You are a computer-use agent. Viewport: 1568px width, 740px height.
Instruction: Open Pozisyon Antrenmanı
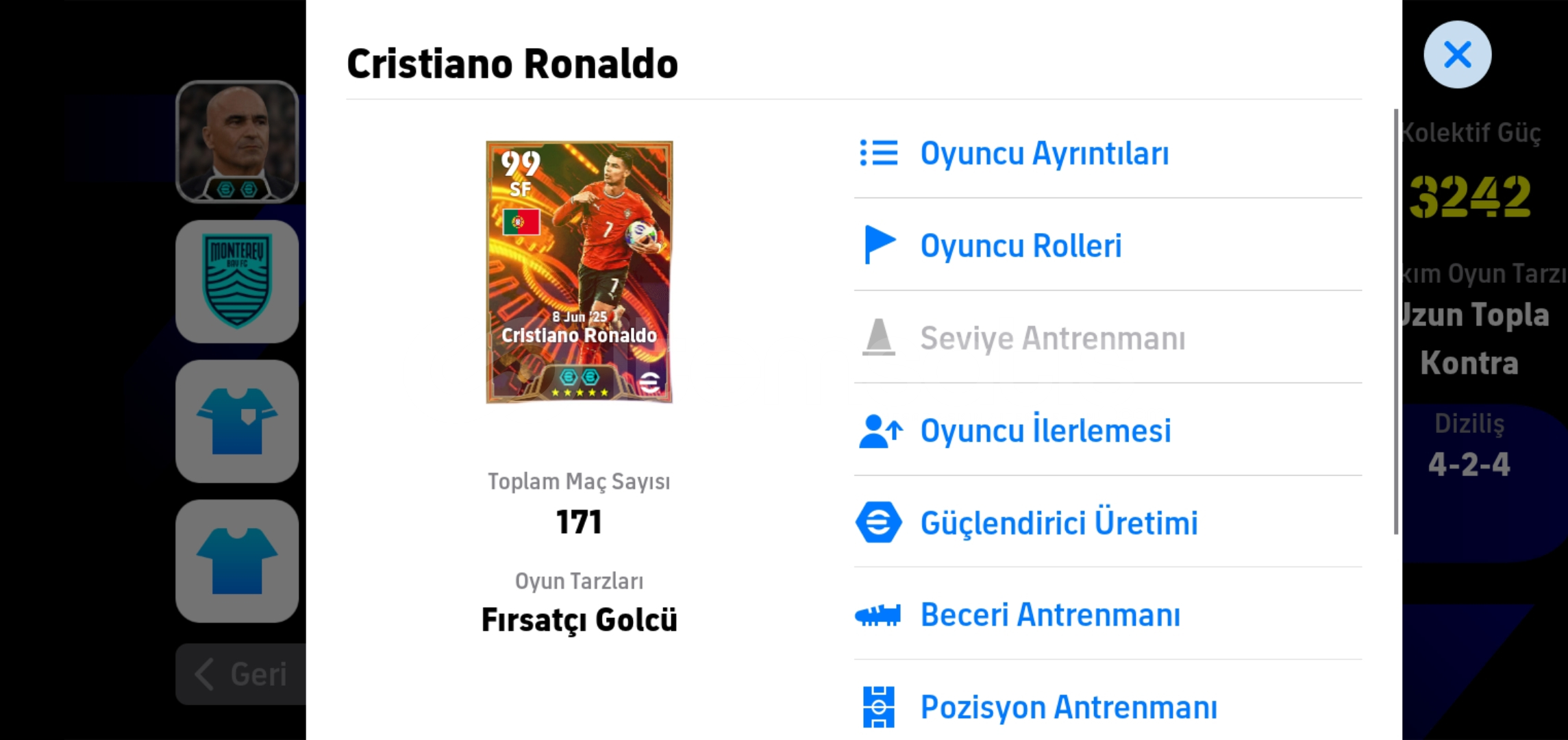point(1068,707)
